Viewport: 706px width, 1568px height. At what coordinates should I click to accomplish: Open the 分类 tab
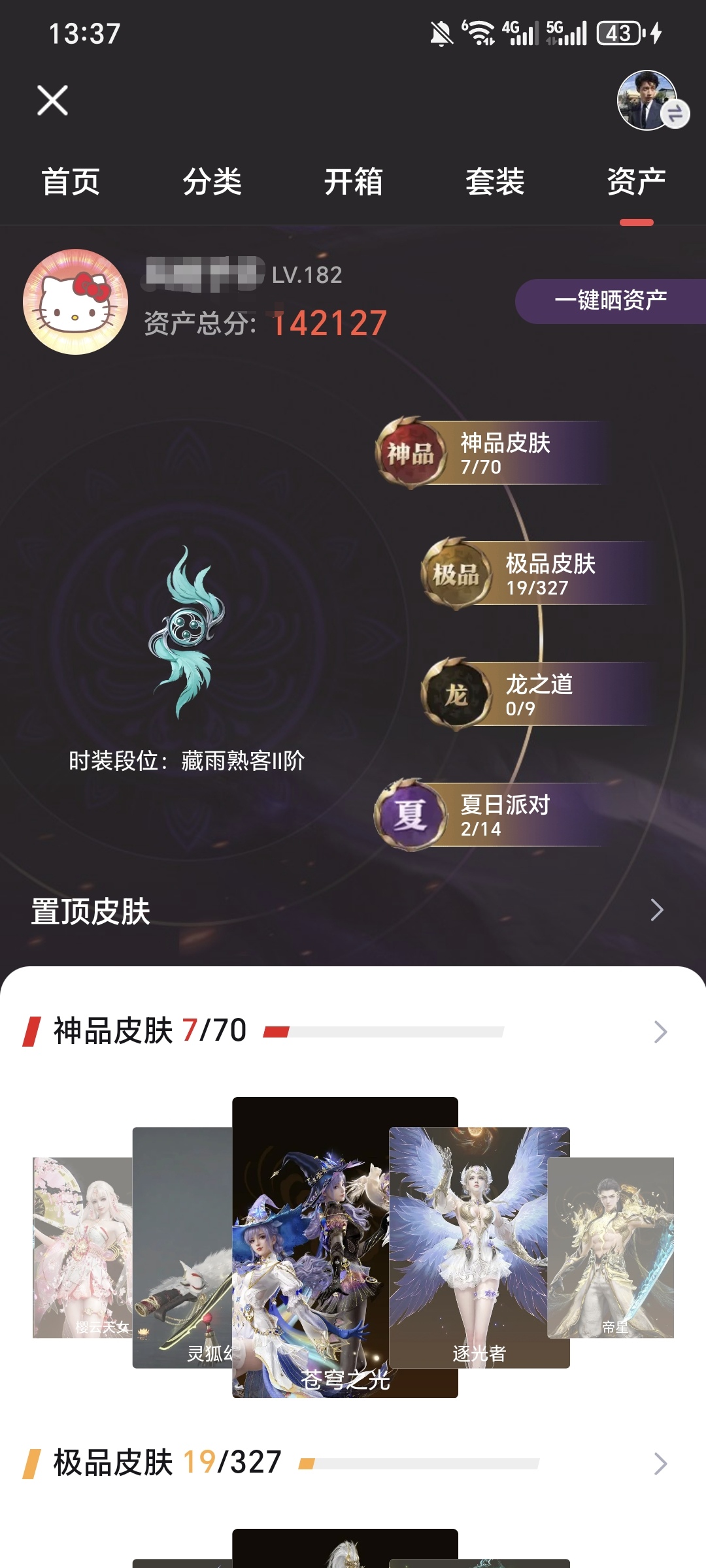pos(212,182)
